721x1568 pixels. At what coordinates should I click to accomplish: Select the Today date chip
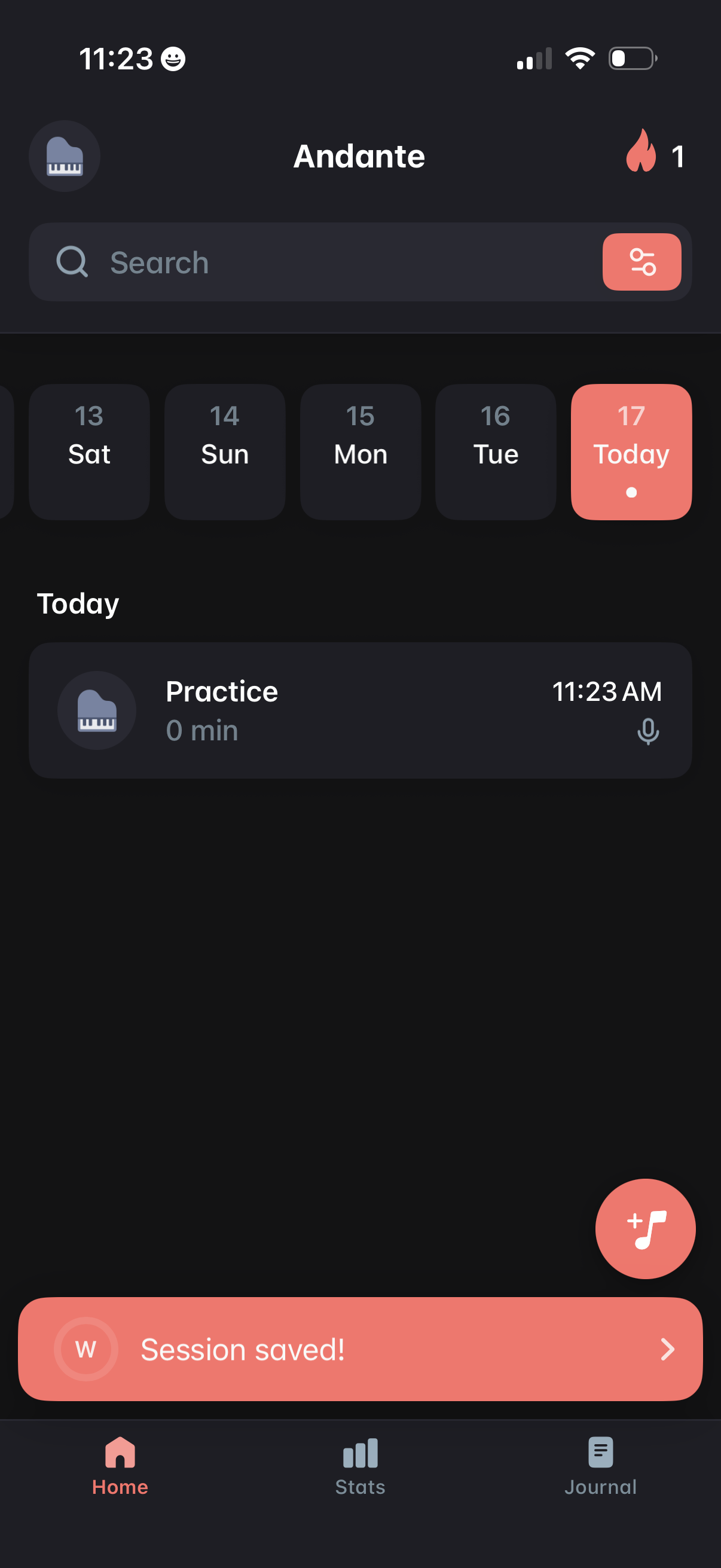(631, 452)
